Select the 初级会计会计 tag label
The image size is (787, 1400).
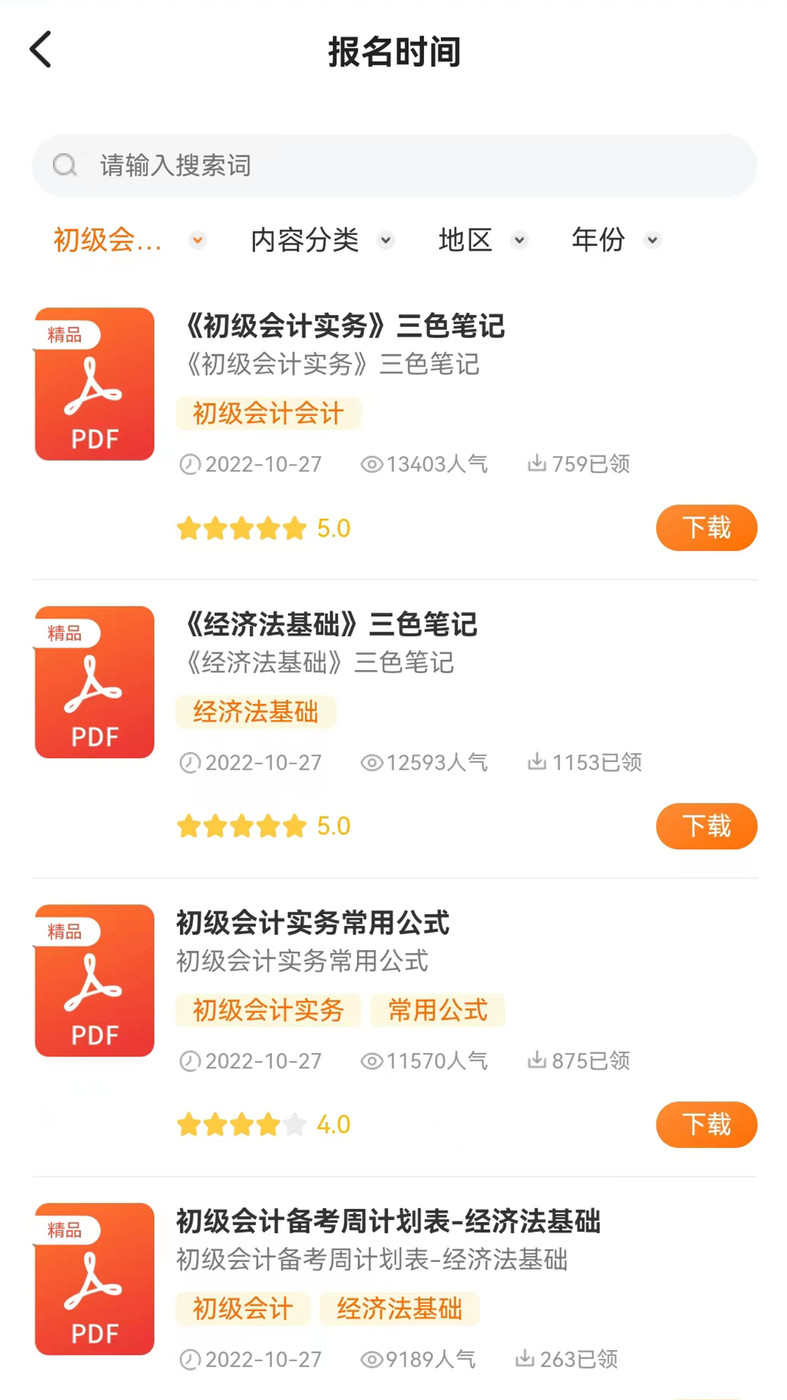pyautogui.click(x=268, y=413)
